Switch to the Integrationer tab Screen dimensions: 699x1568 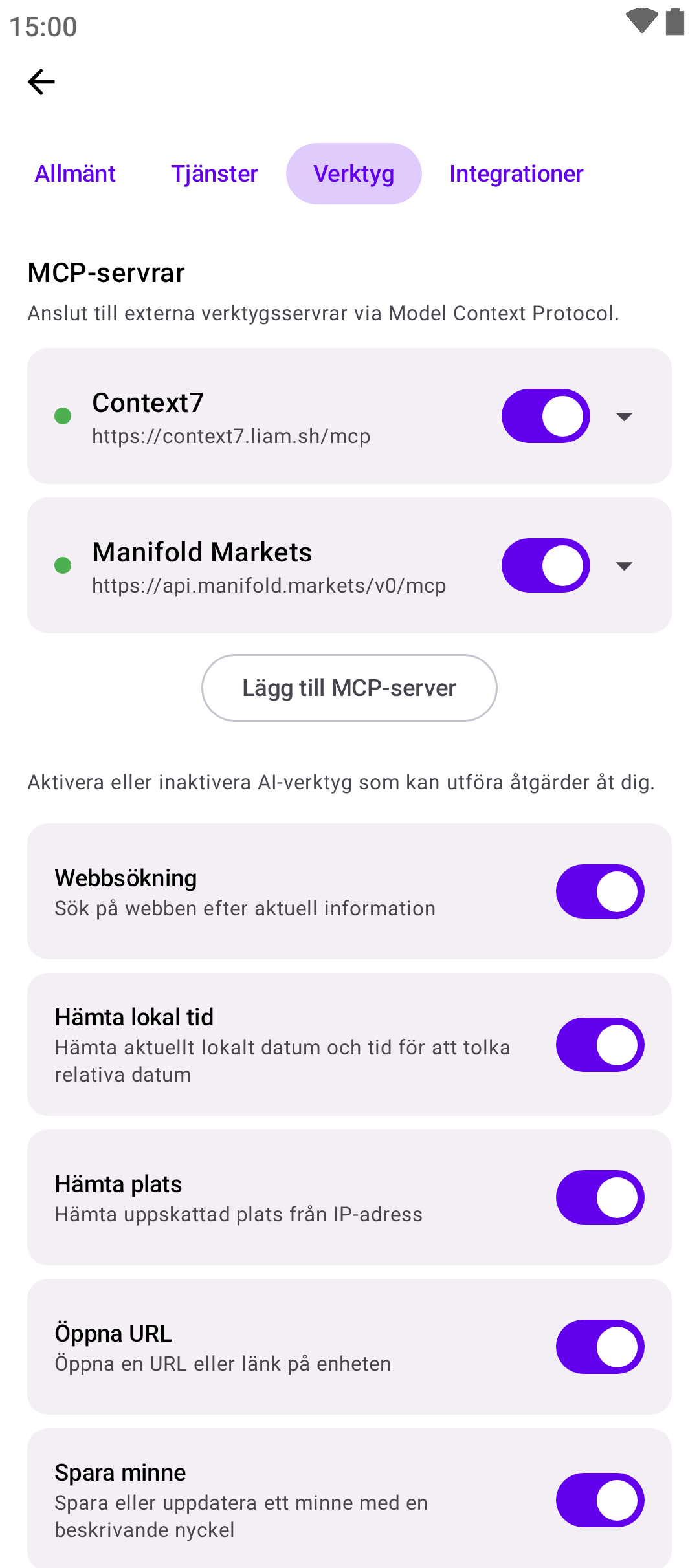coord(516,174)
